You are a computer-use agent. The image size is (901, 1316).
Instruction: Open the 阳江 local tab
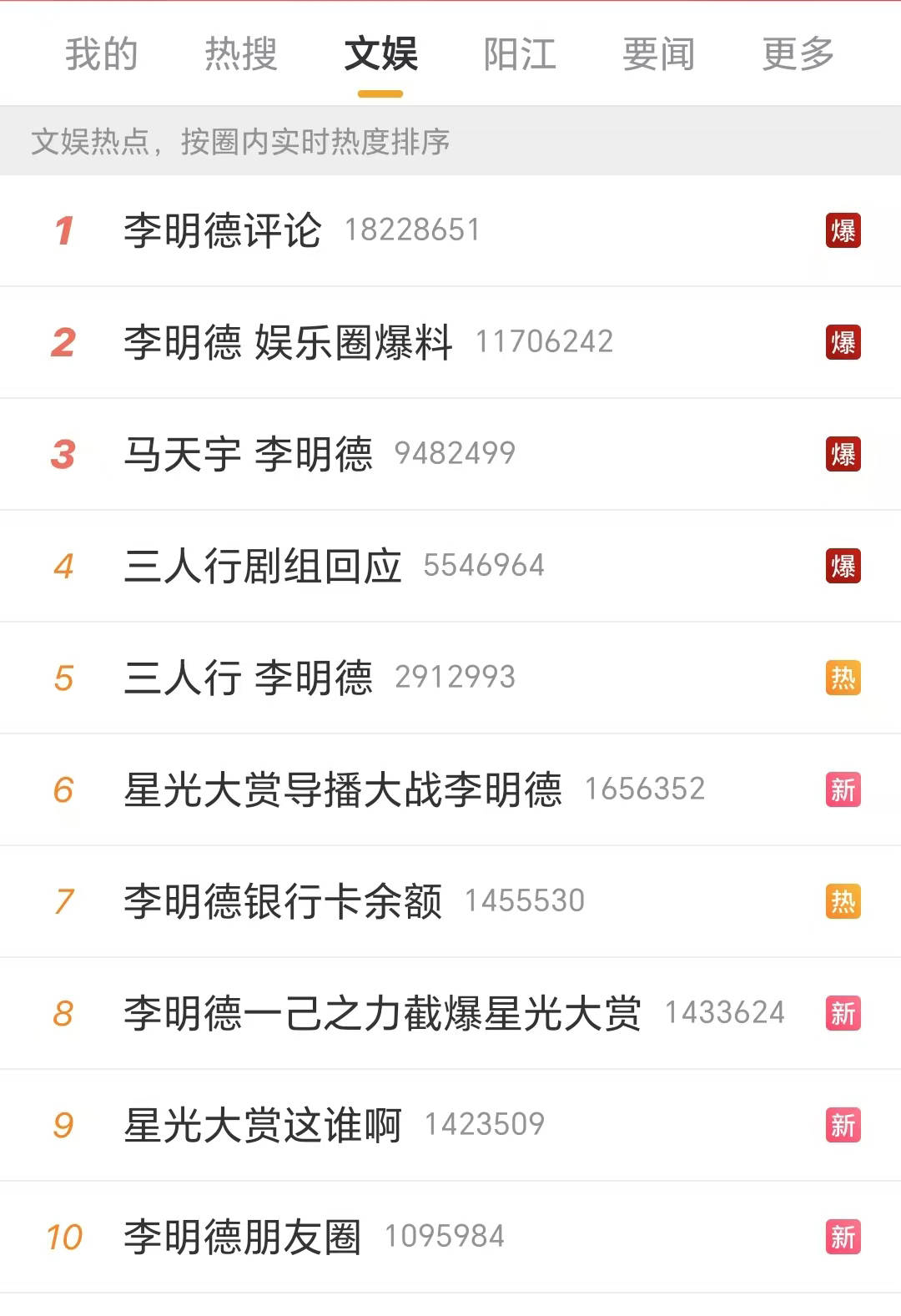point(520,54)
